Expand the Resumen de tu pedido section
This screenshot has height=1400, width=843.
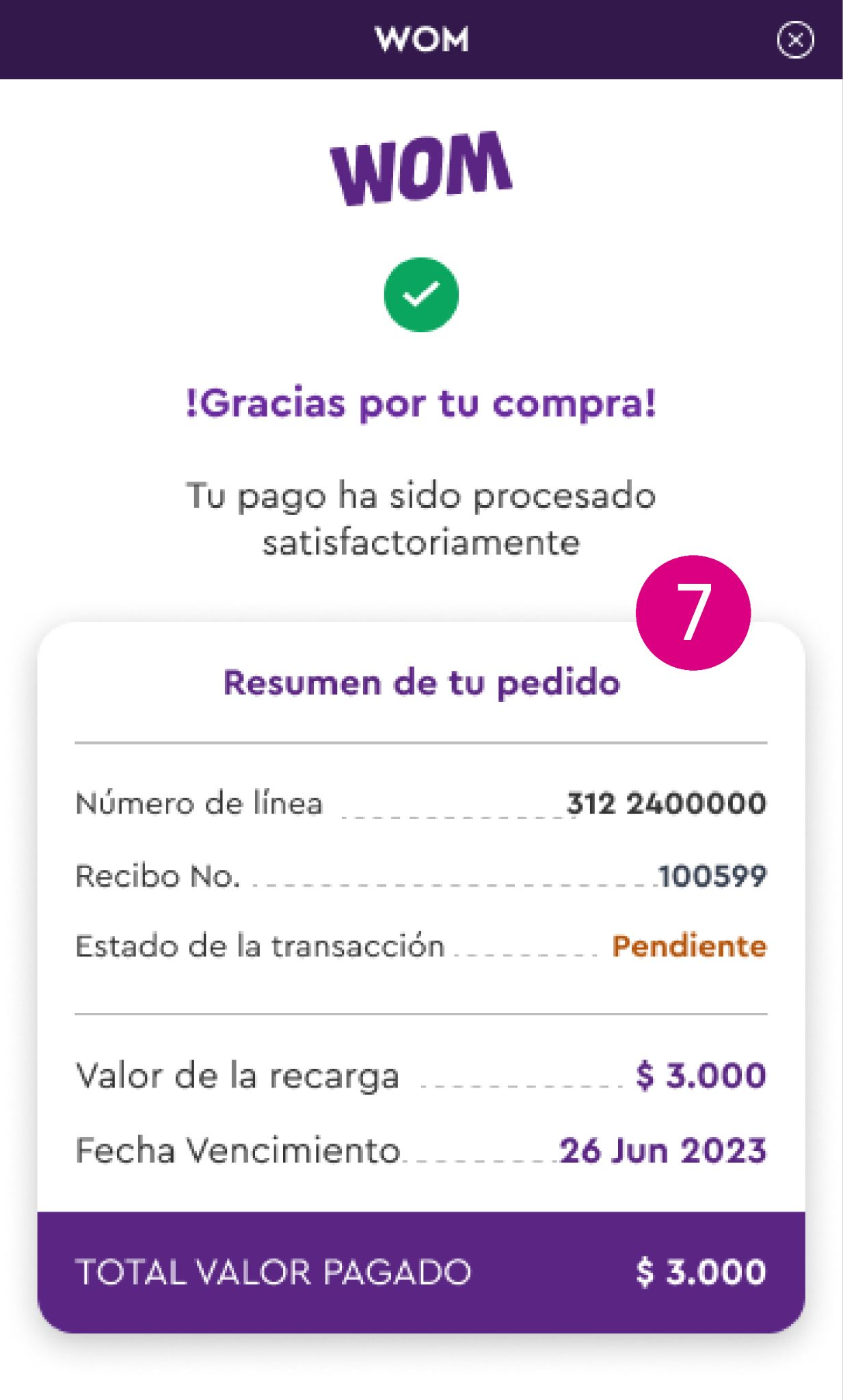(x=422, y=682)
